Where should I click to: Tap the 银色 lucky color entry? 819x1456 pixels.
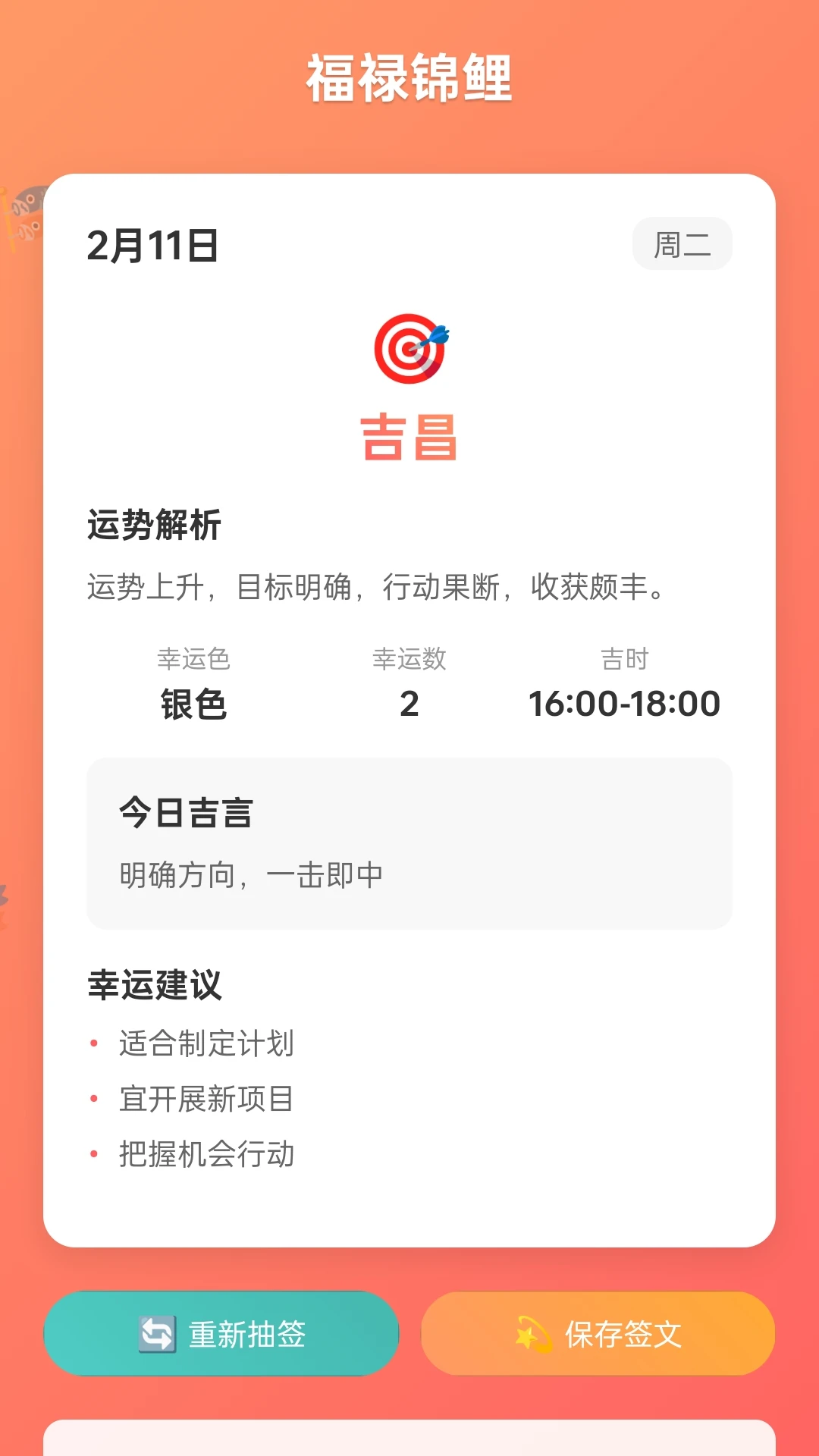(192, 704)
